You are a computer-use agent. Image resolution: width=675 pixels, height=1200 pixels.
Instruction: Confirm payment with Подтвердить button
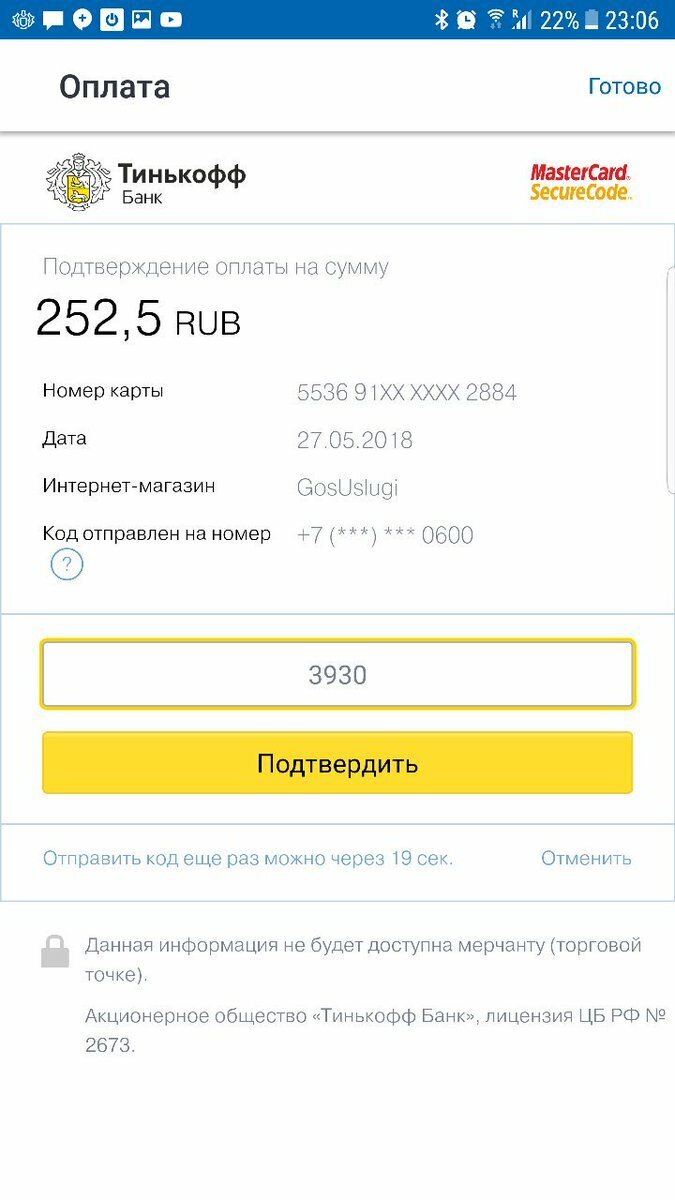coord(337,764)
